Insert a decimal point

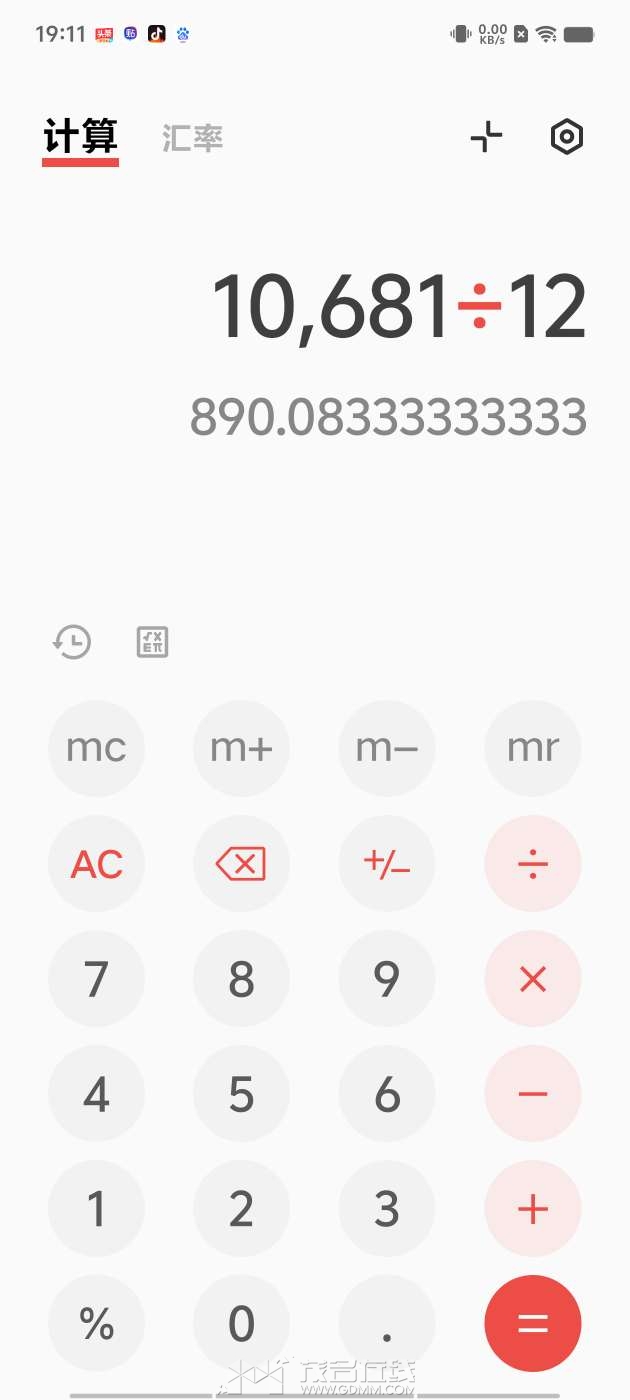[x=387, y=1324]
